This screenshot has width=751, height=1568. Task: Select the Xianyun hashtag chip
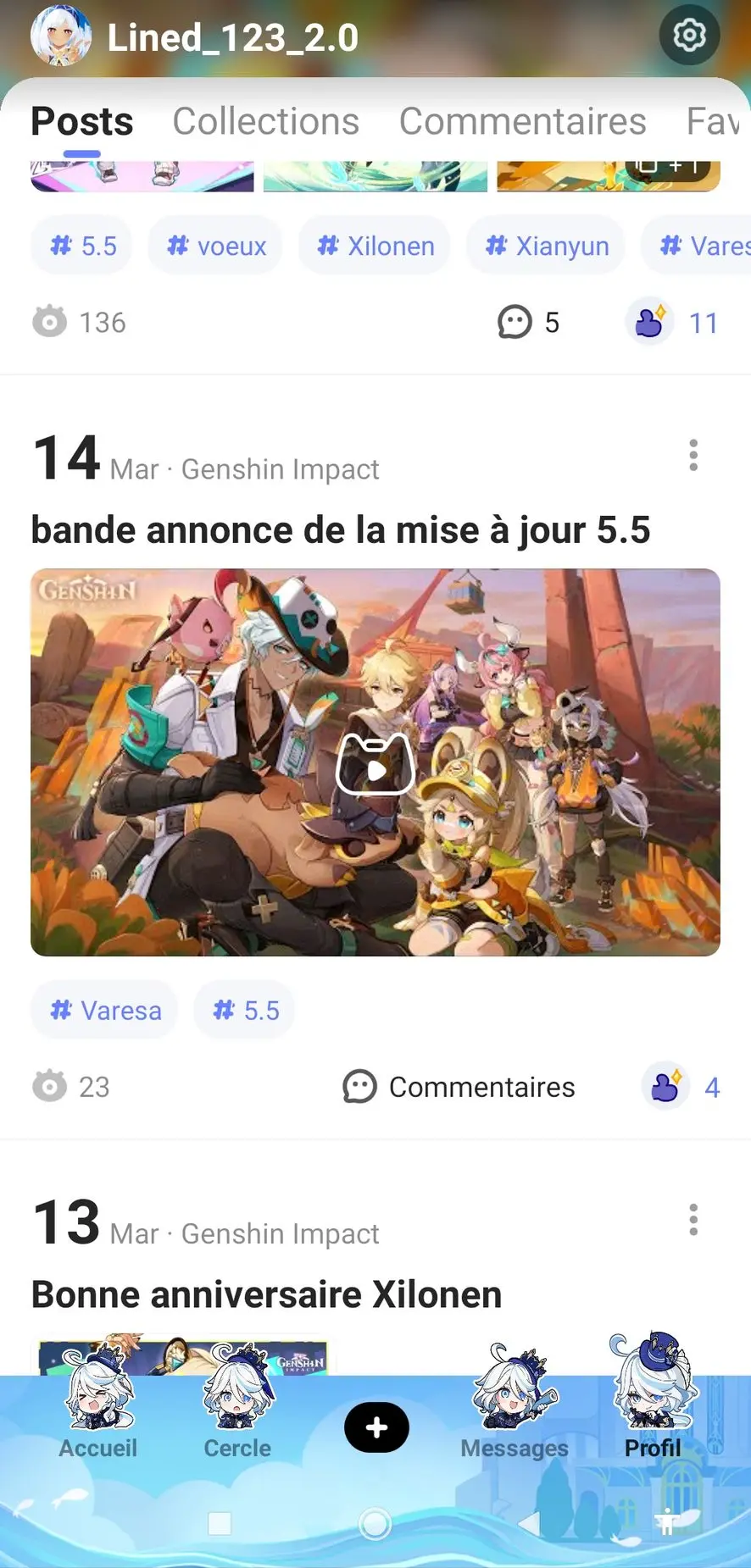[546, 246]
